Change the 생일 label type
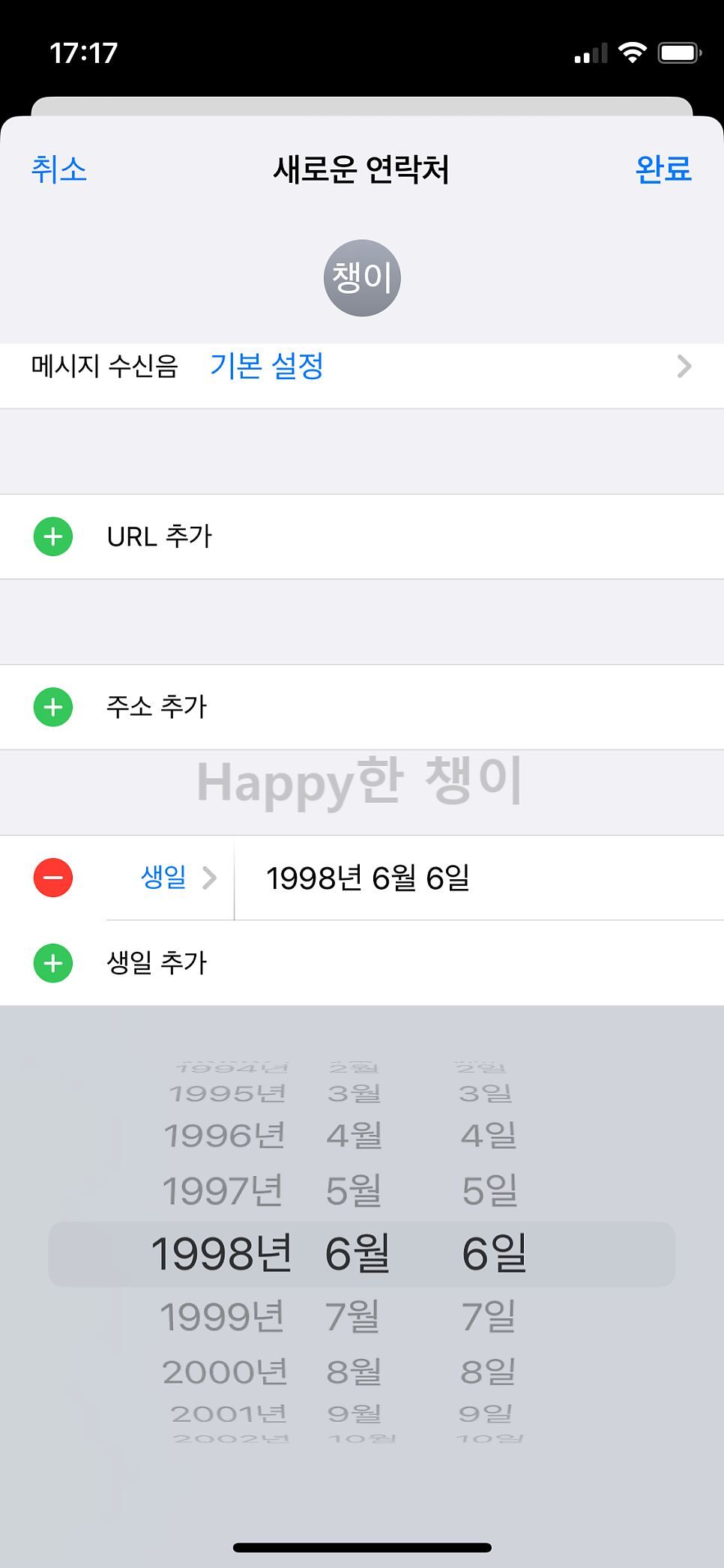This screenshot has height=1568, width=724. tap(178, 878)
